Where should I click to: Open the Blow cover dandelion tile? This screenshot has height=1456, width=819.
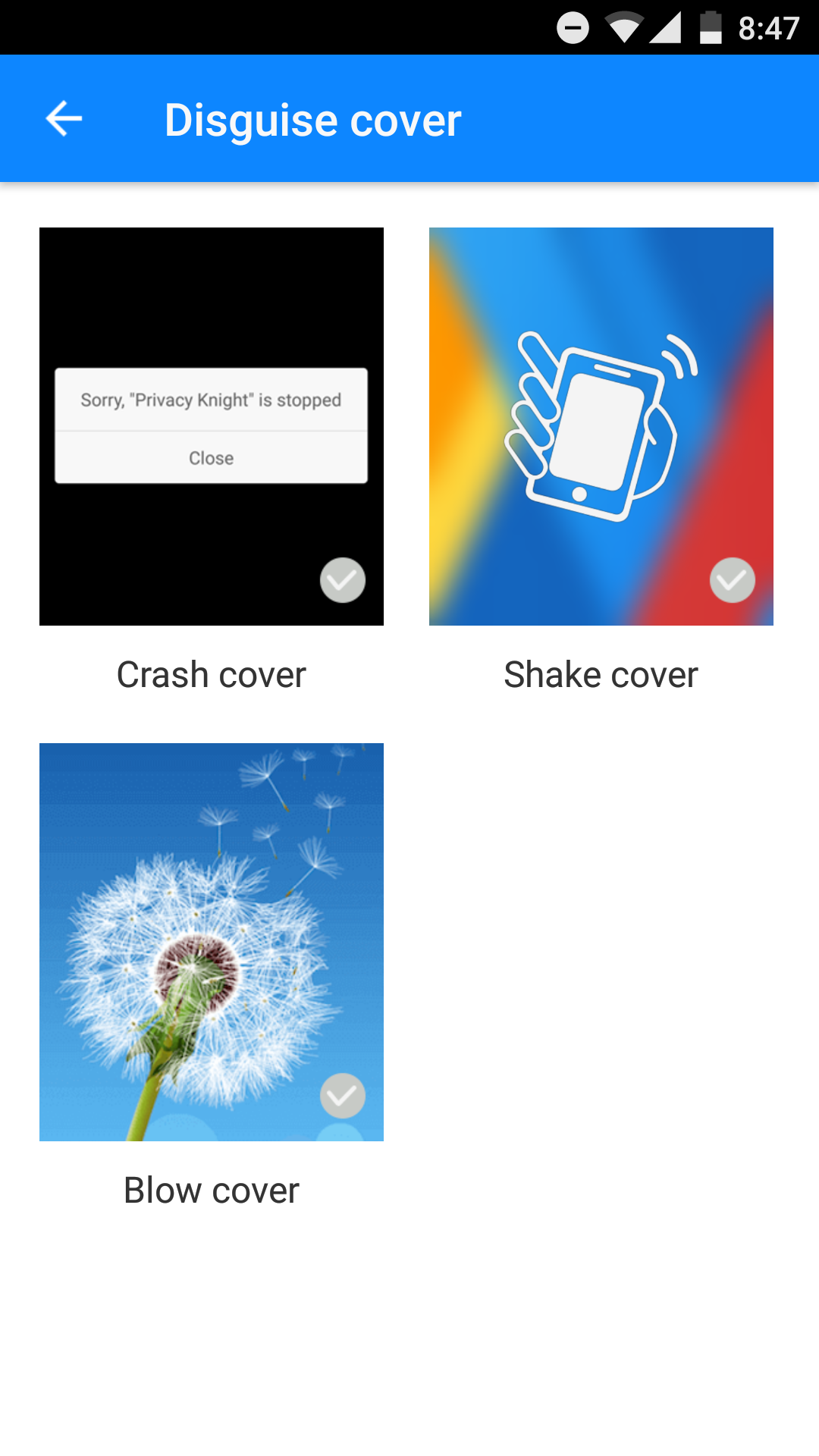coord(211,942)
